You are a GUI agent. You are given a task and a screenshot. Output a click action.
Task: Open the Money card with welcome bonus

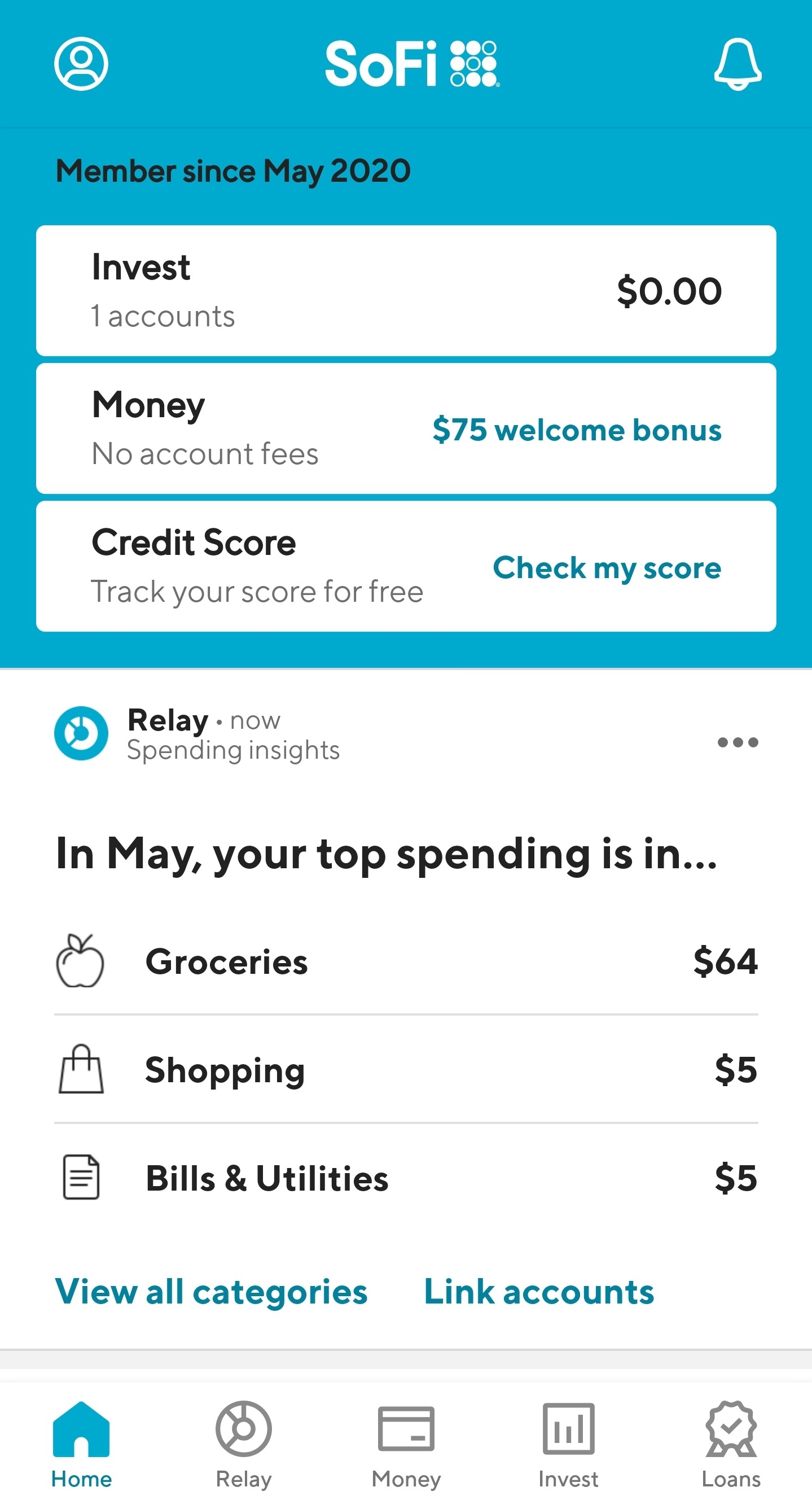click(406, 429)
